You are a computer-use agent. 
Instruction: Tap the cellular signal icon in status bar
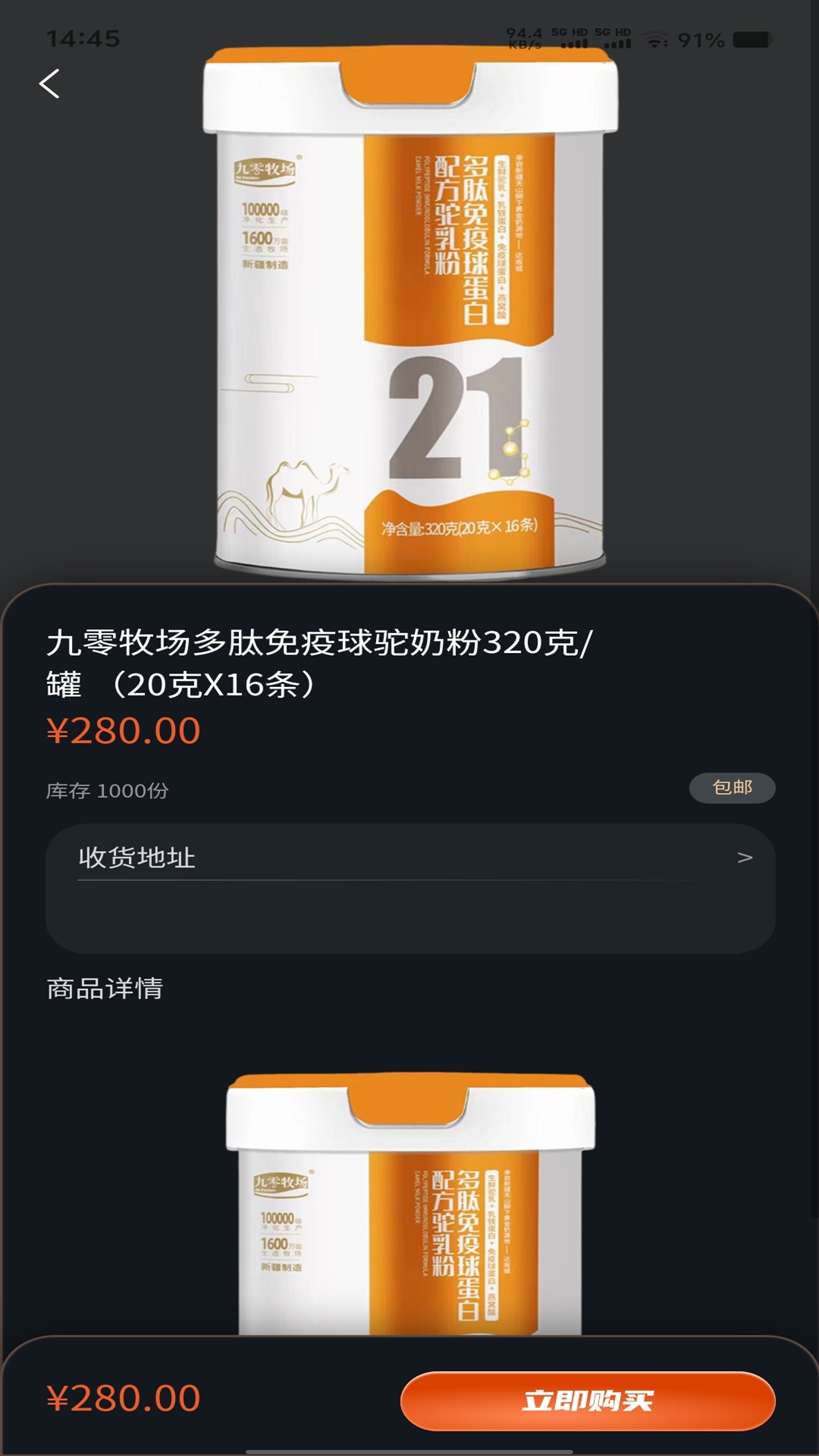tap(574, 43)
